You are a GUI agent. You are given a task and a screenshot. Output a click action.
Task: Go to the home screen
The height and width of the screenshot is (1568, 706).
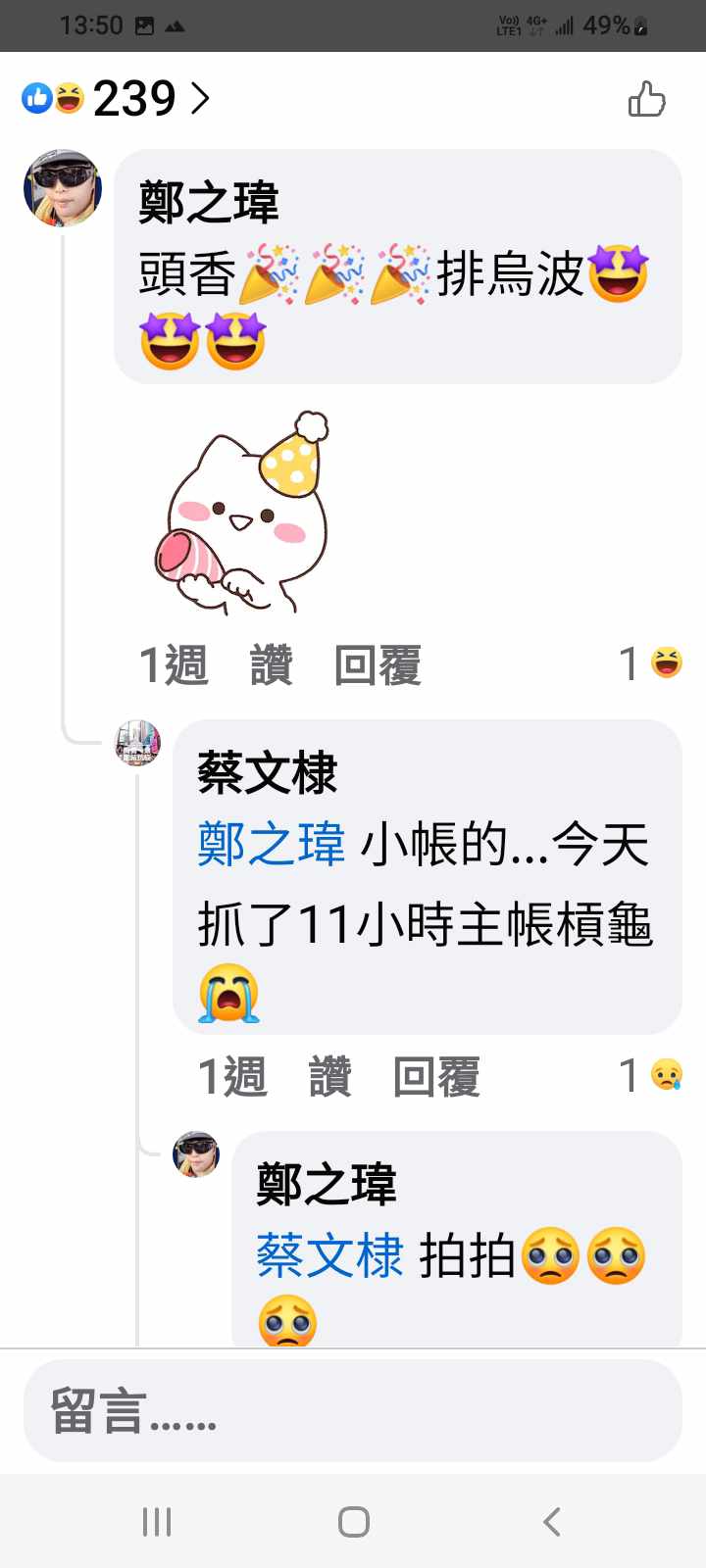click(x=353, y=1521)
